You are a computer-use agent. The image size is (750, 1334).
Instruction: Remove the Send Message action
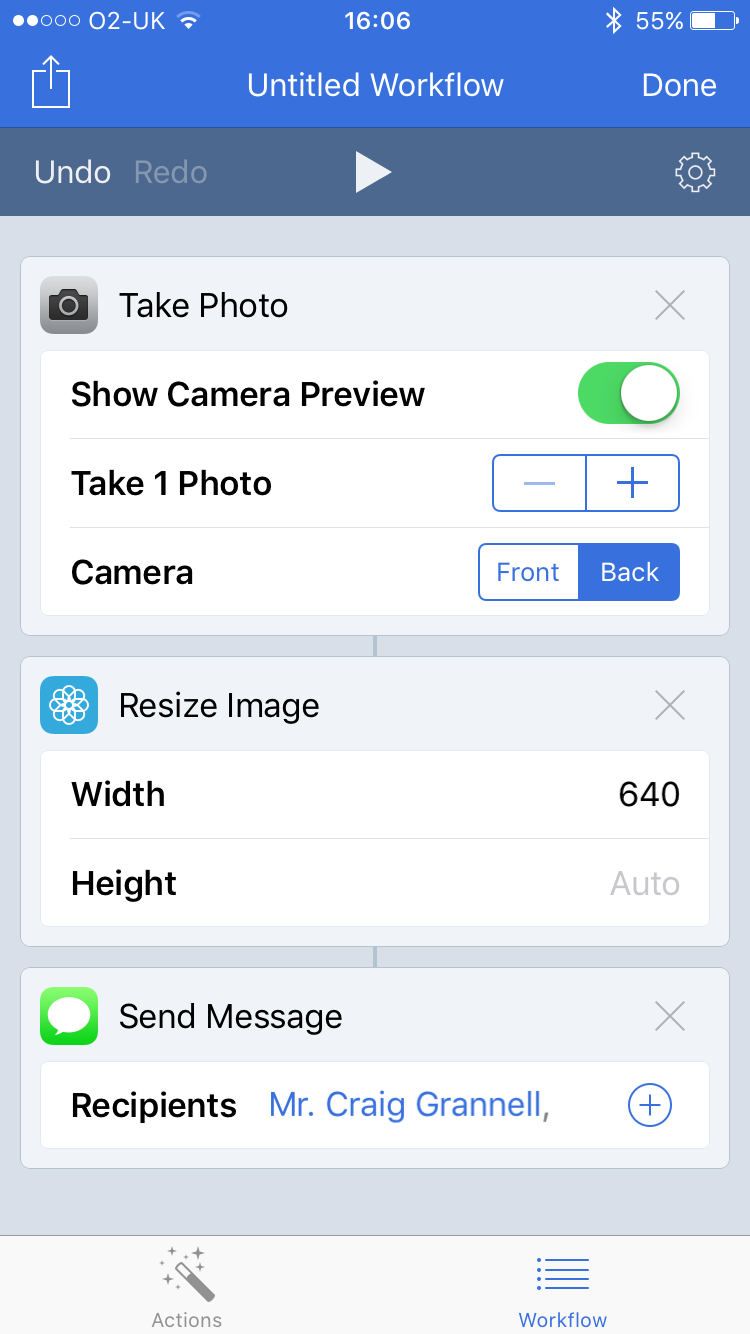click(669, 1016)
